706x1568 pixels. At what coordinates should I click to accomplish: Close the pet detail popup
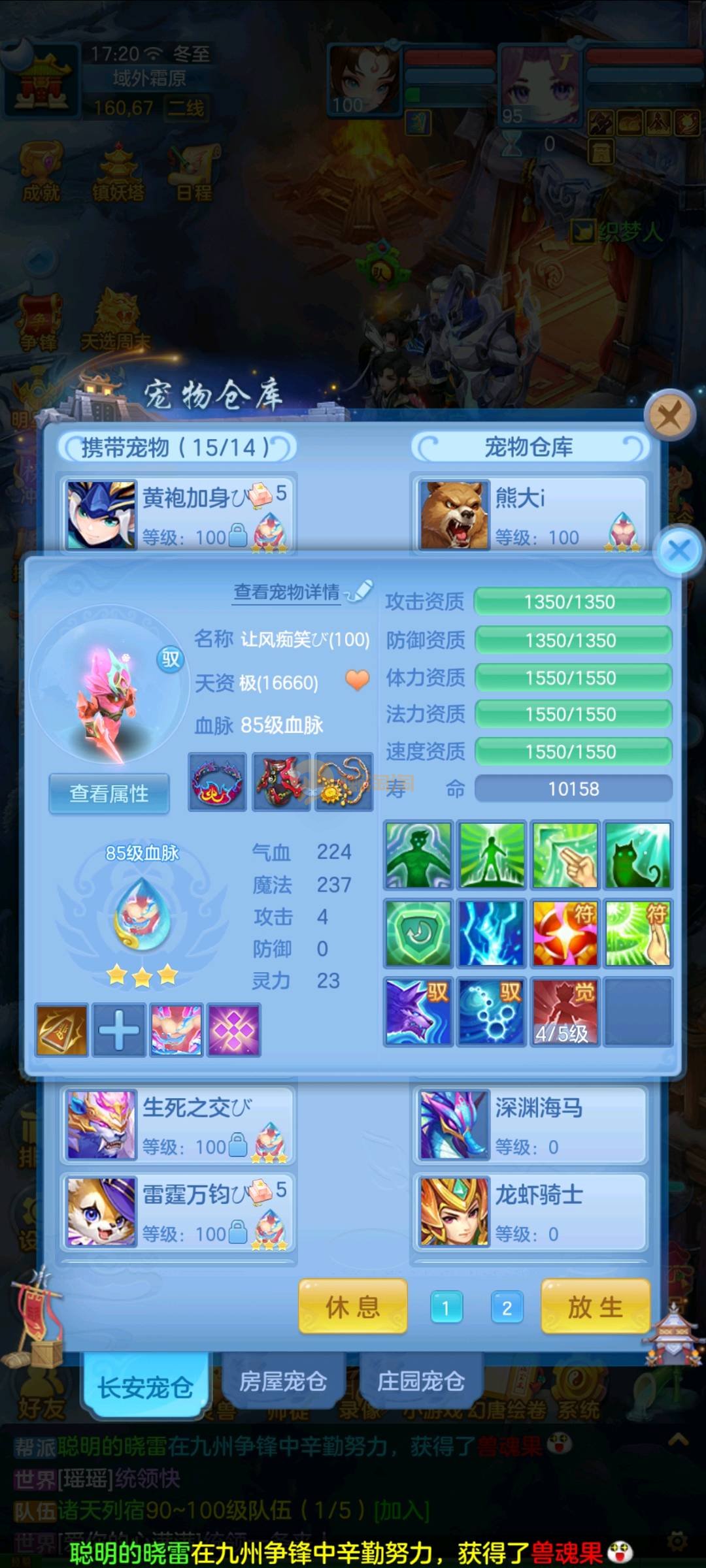tap(679, 551)
